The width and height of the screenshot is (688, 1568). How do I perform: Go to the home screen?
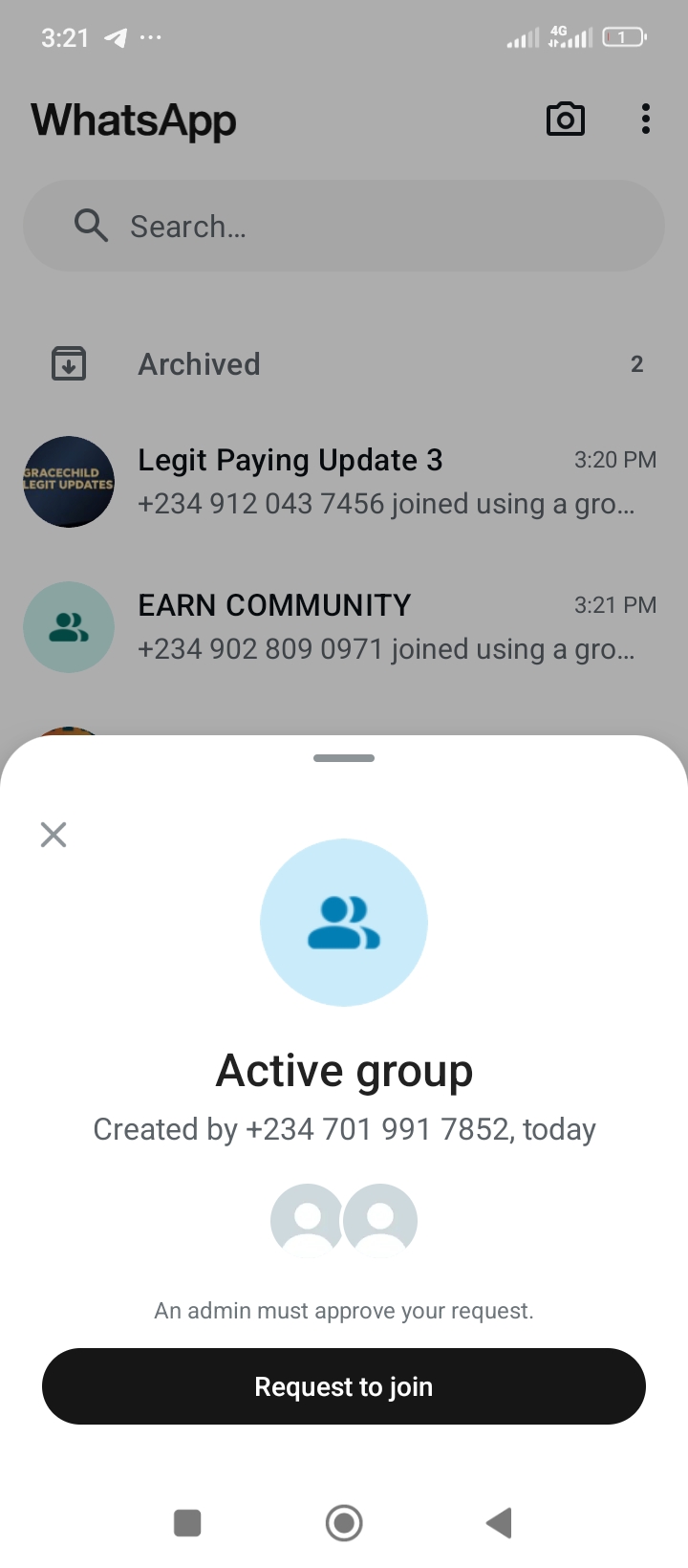pos(344,1522)
